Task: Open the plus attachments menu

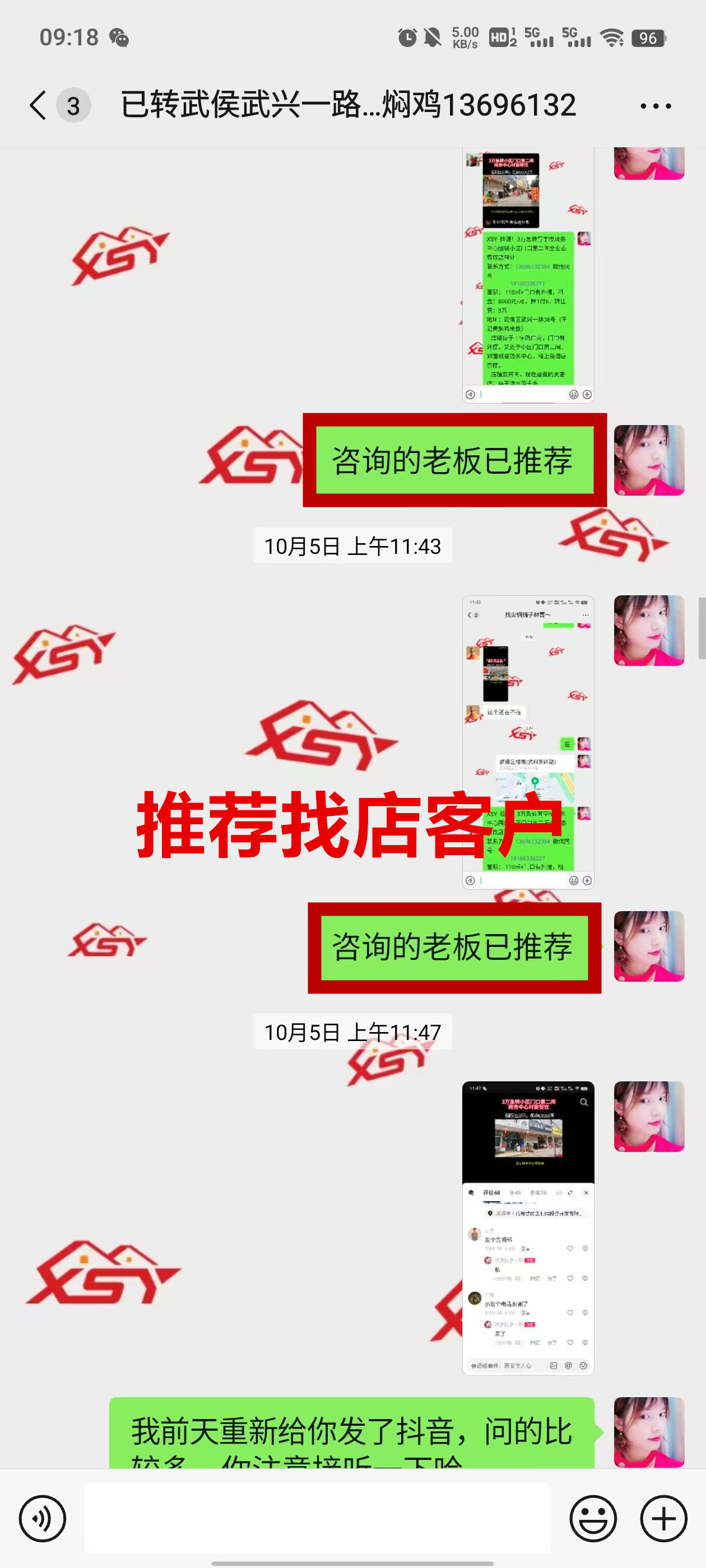Action: 663,1518
